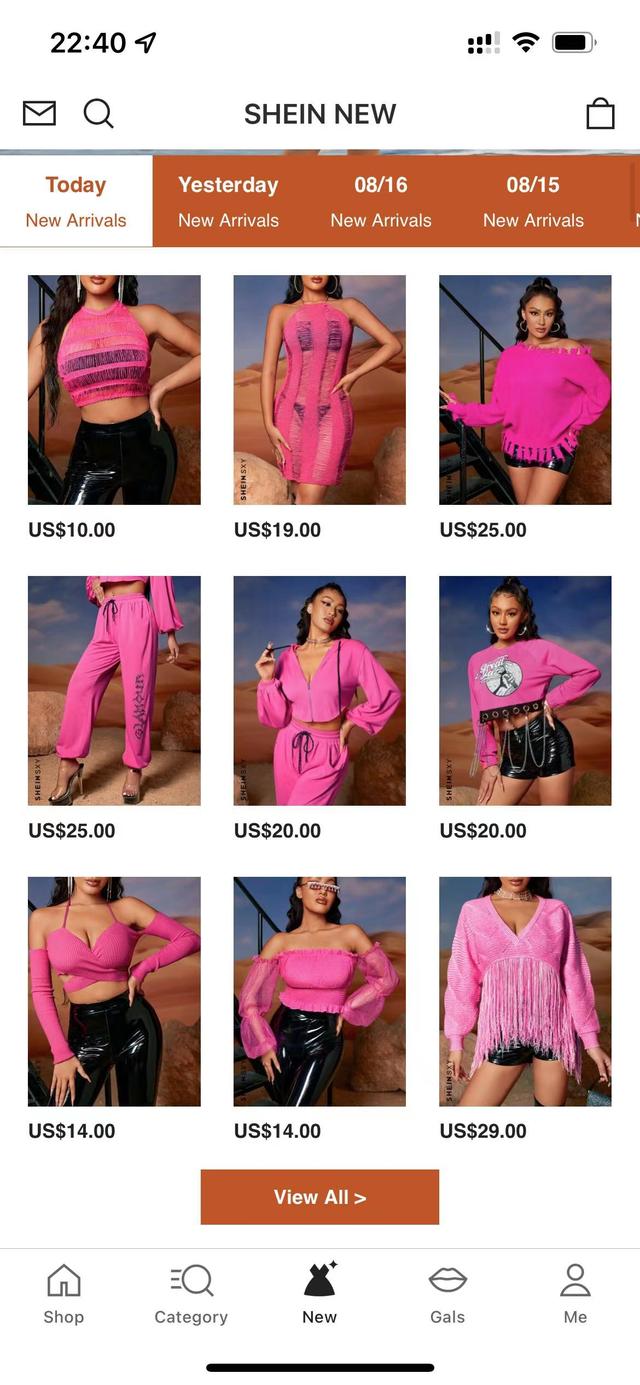Open the US$25.00 pink jogger pants
The image size is (640, 1385).
(114, 690)
